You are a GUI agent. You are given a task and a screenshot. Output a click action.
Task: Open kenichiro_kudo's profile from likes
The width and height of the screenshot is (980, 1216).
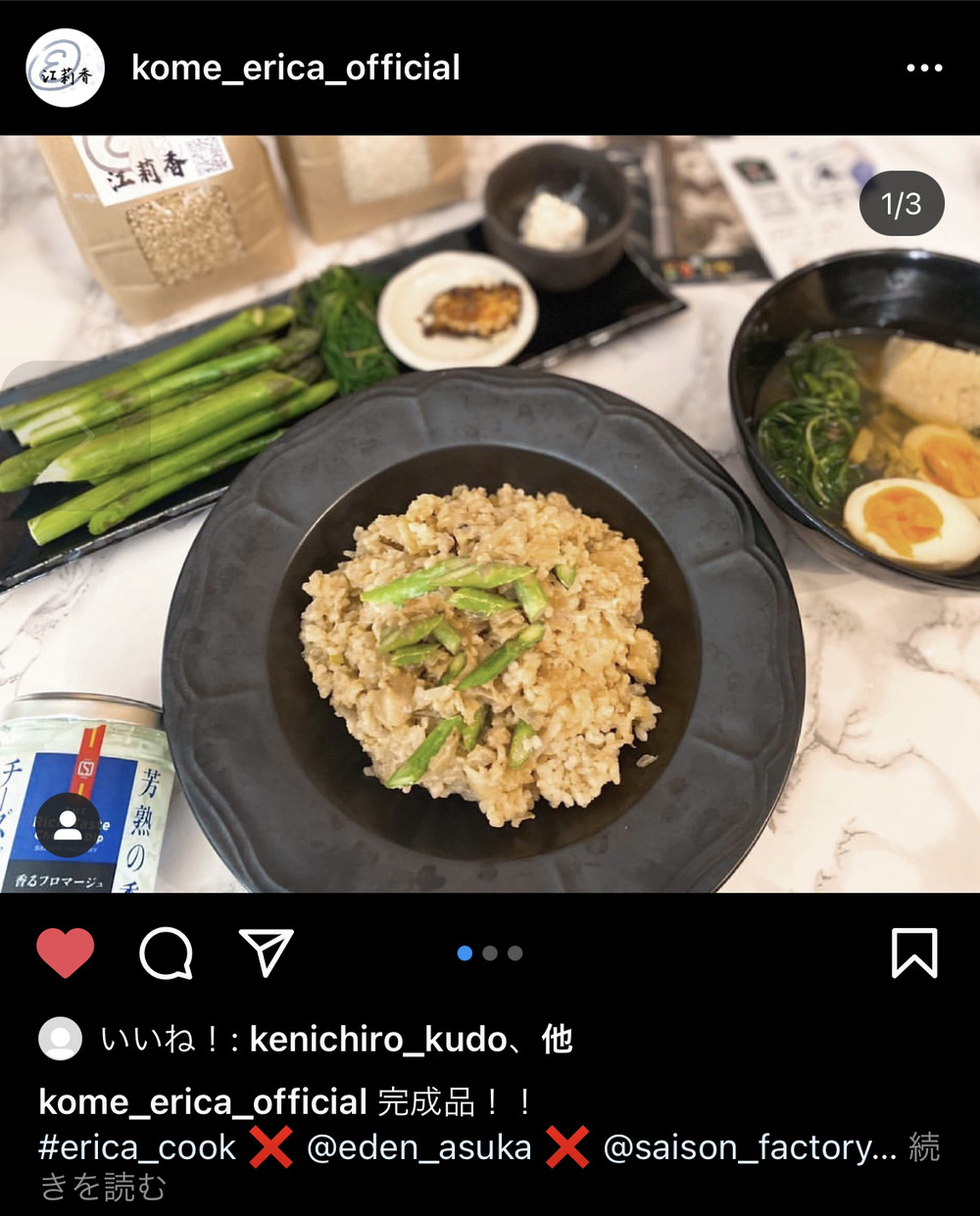pos(378,1039)
